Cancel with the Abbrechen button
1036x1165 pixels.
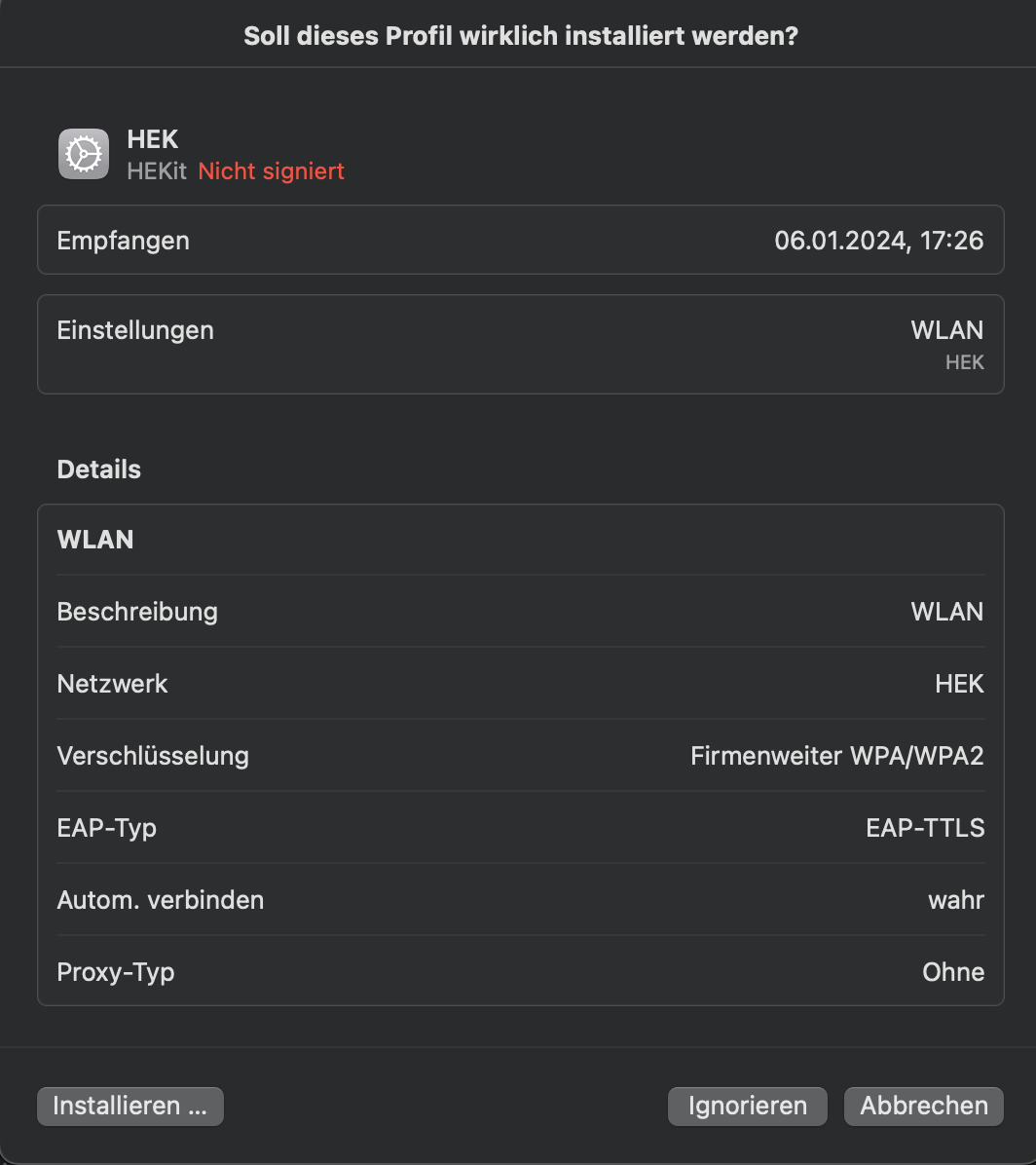[924, 1106]
